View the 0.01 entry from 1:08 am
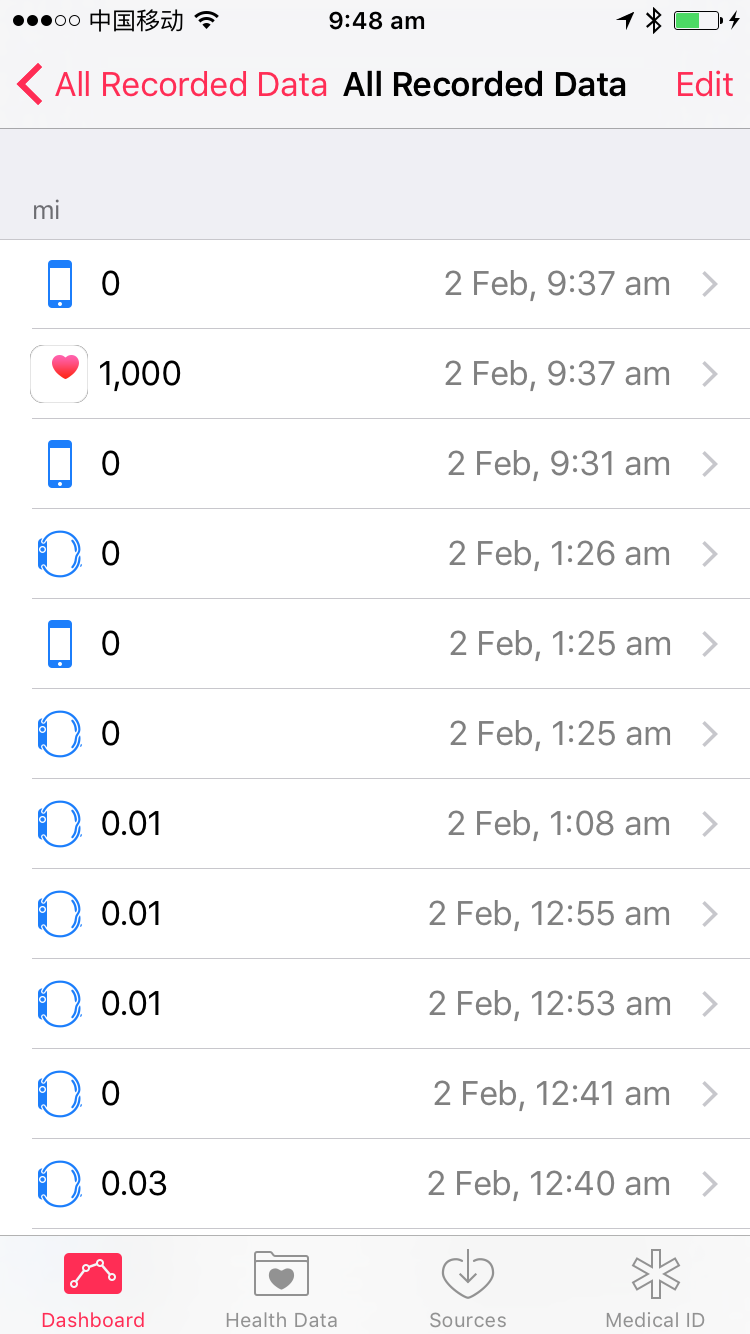Image resolution: width=750 pixels, height=1334 pixels. pyautogui.click(x=375, y=824)
